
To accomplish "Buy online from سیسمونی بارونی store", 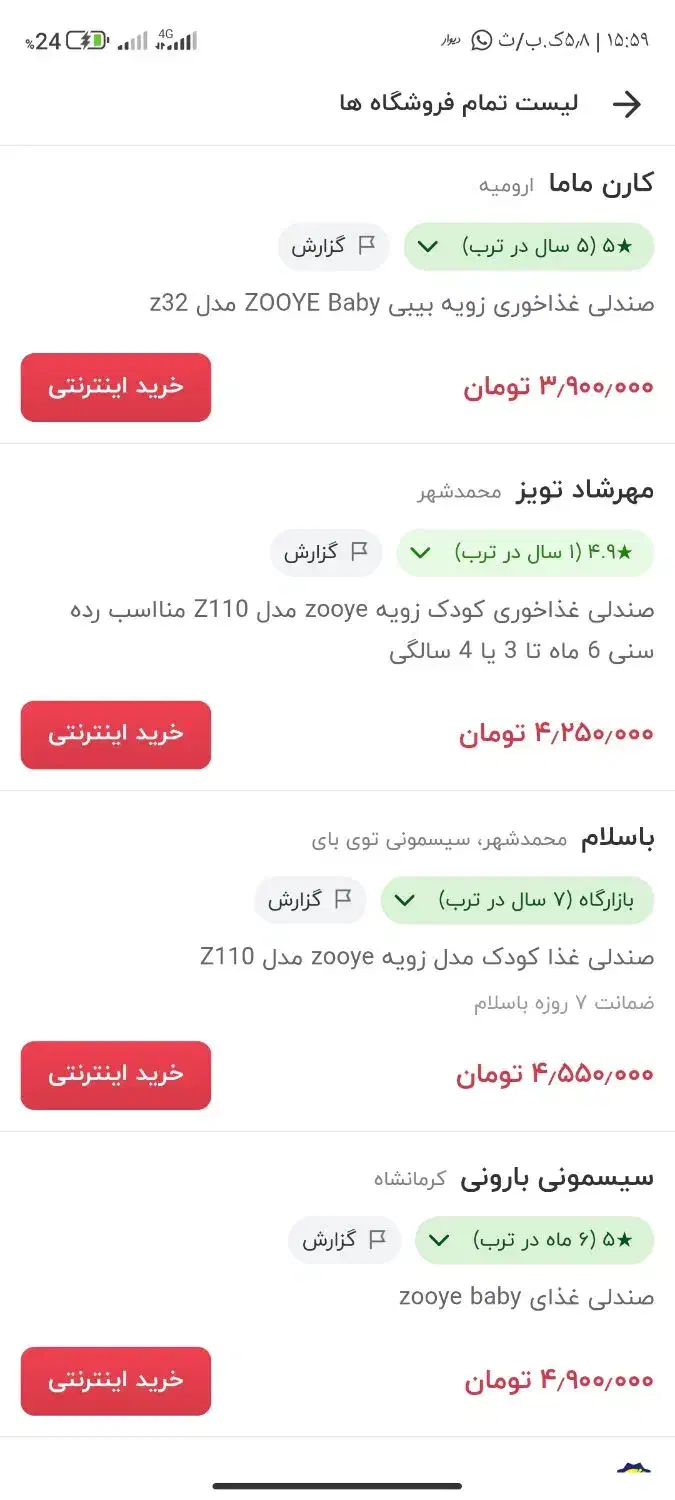I will pos(116,1381).
